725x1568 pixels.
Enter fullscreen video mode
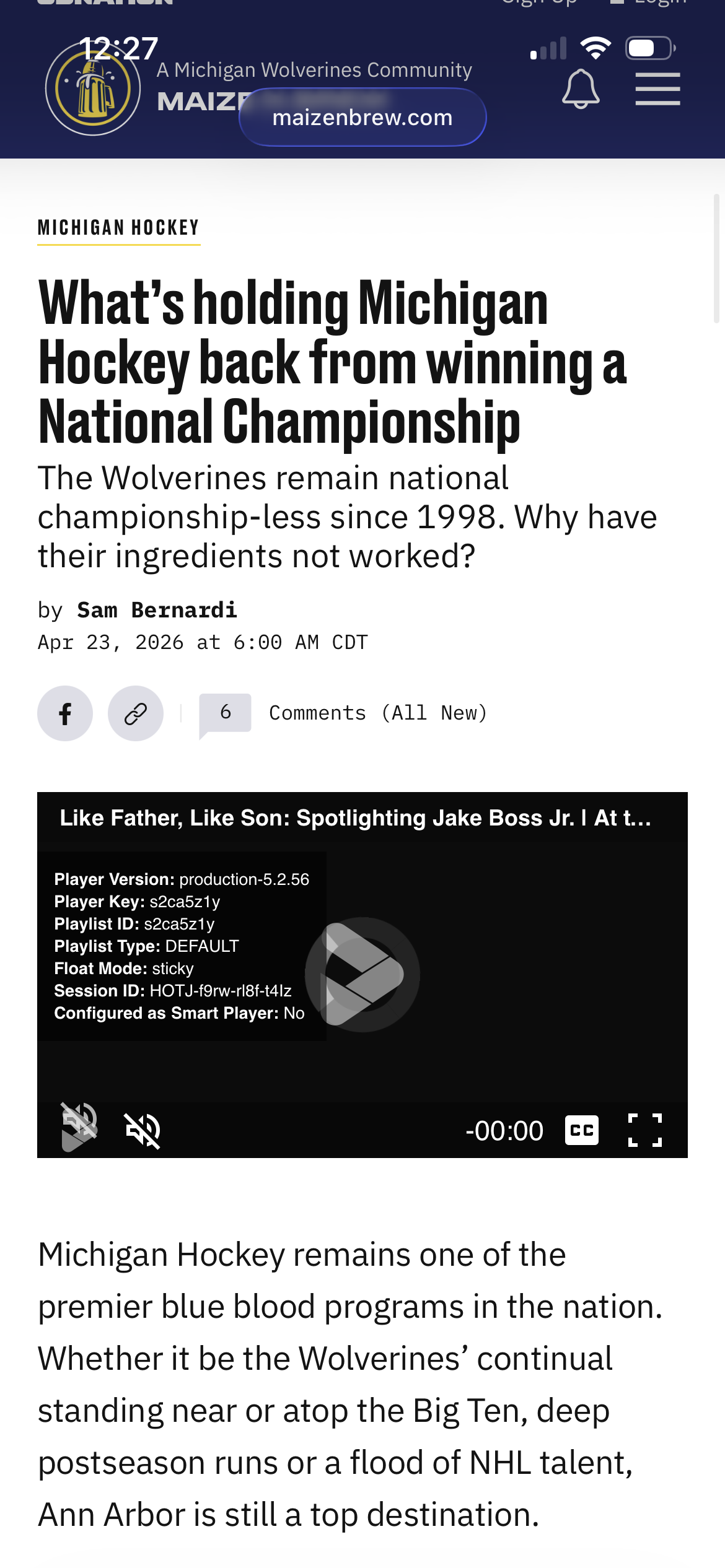click(645, 1130)
